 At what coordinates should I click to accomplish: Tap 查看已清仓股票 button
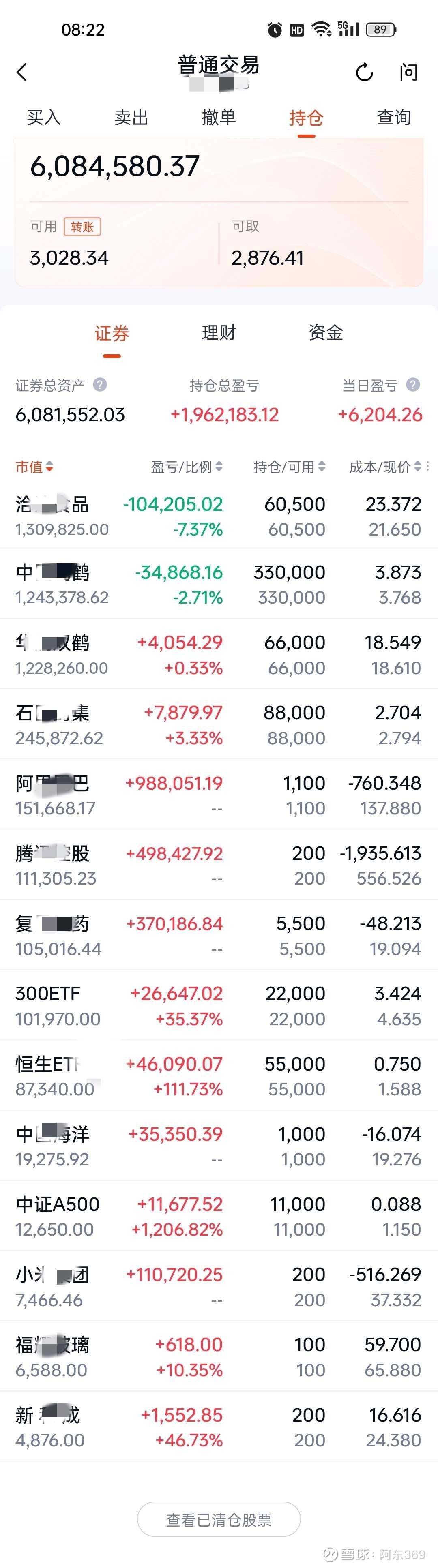click(219, 1519)
